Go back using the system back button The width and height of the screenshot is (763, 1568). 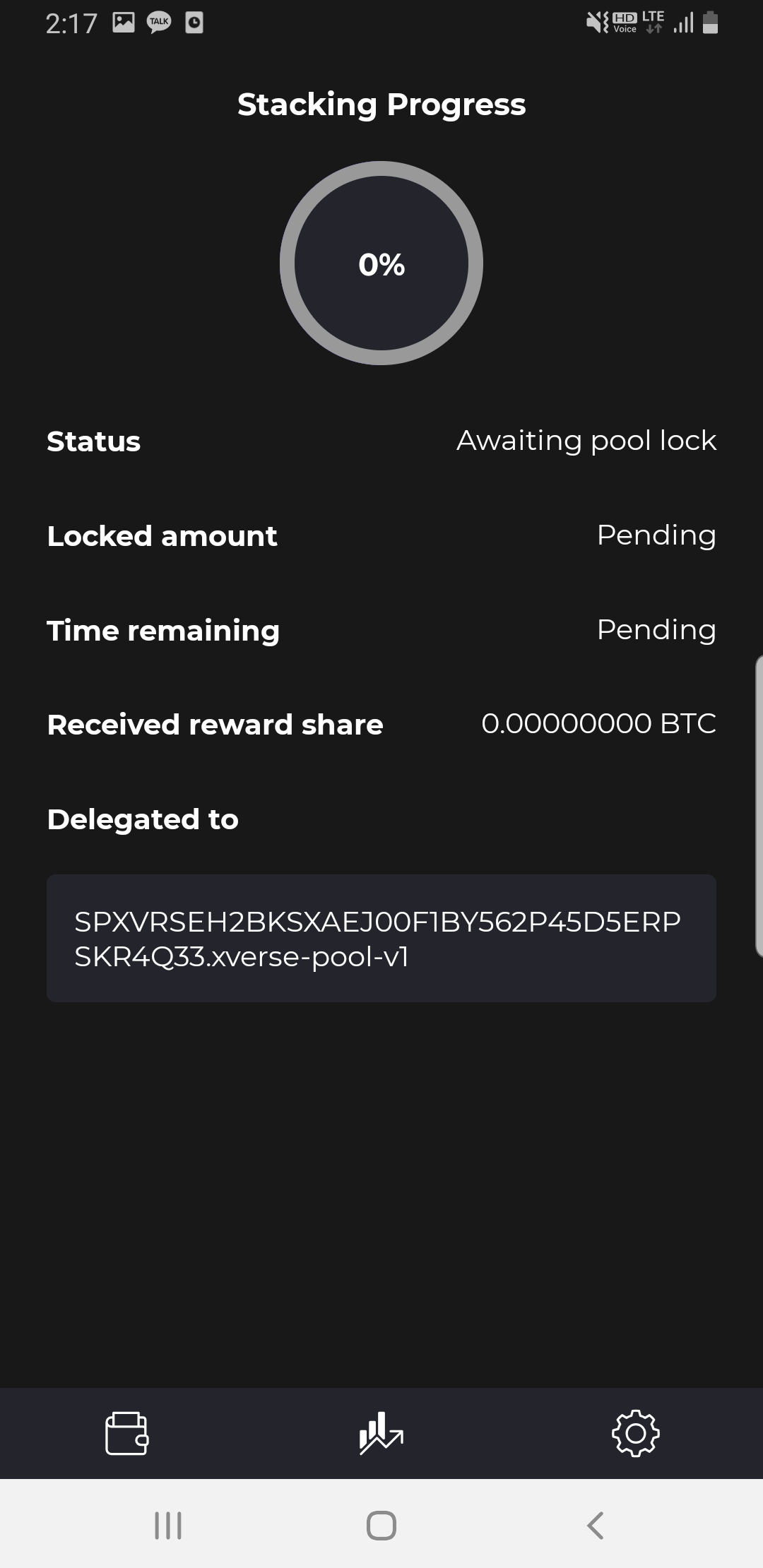click(595, 1525)
